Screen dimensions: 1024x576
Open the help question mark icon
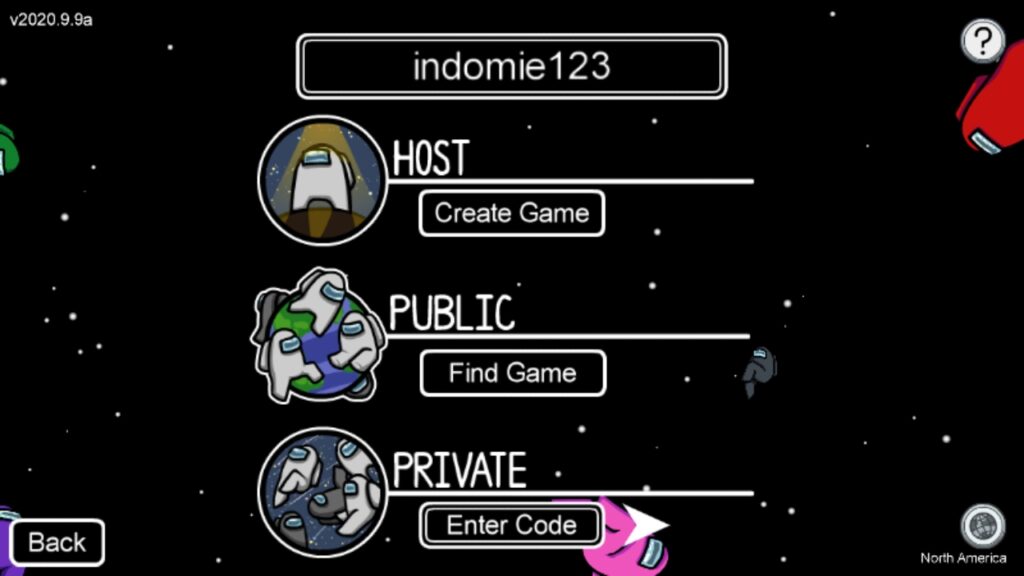pos(983,41)
